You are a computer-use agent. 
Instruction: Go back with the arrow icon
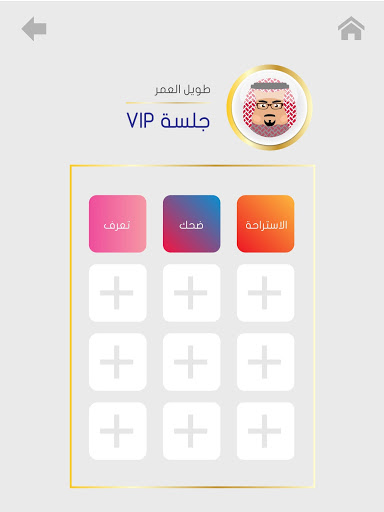(34, 29)
